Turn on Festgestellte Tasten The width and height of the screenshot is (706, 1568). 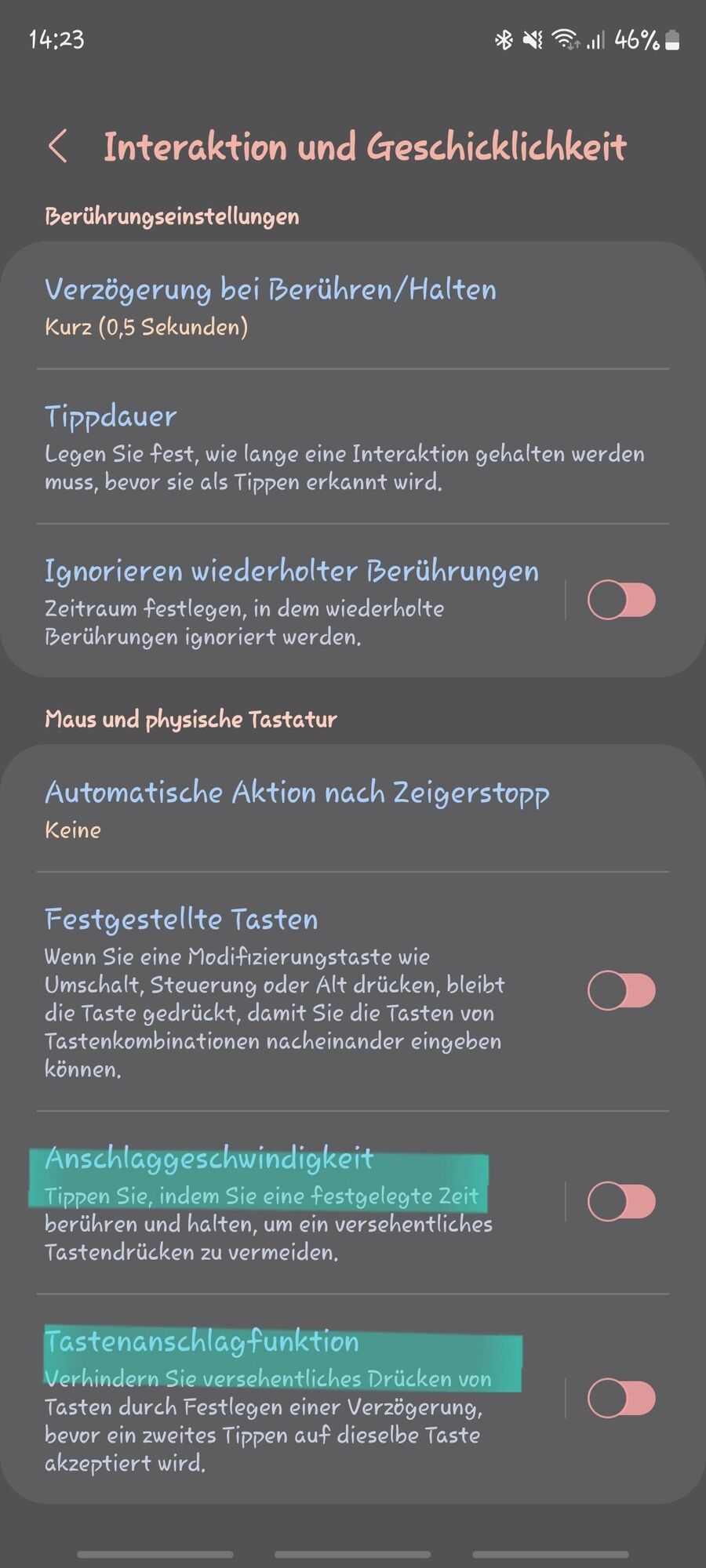point(621,990)
